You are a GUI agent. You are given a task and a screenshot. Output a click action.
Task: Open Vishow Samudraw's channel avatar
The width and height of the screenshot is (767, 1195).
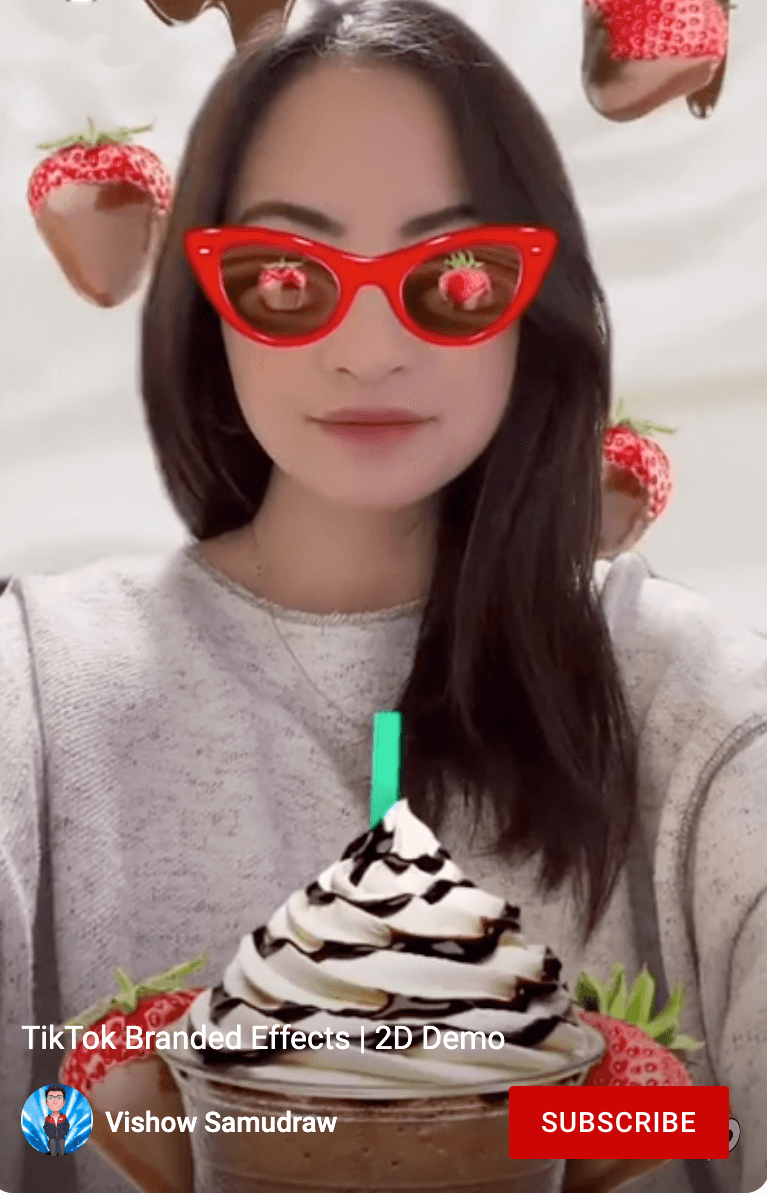[x=57, y=1120]
